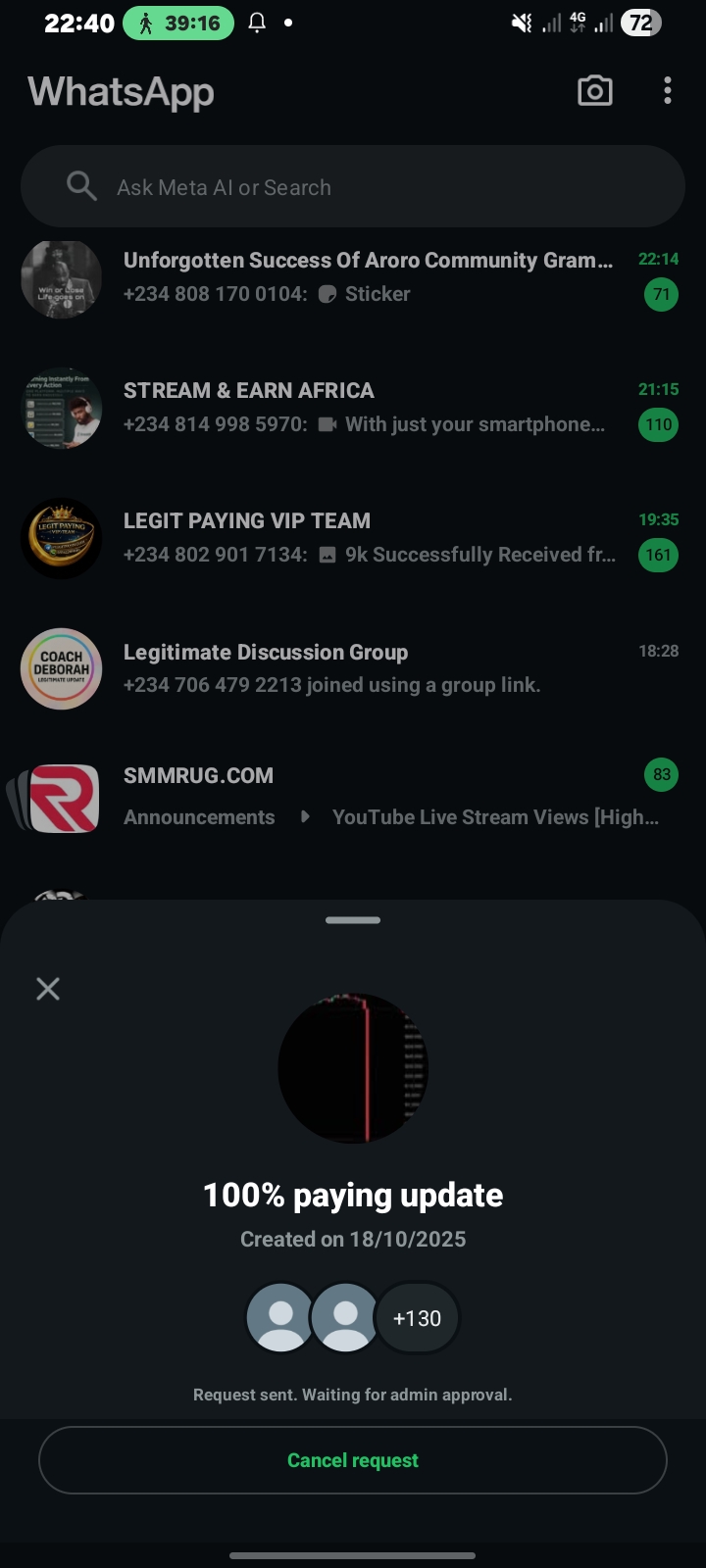Close the group info bottom sheet
The image size is (706, 1568).
point(48,989)
